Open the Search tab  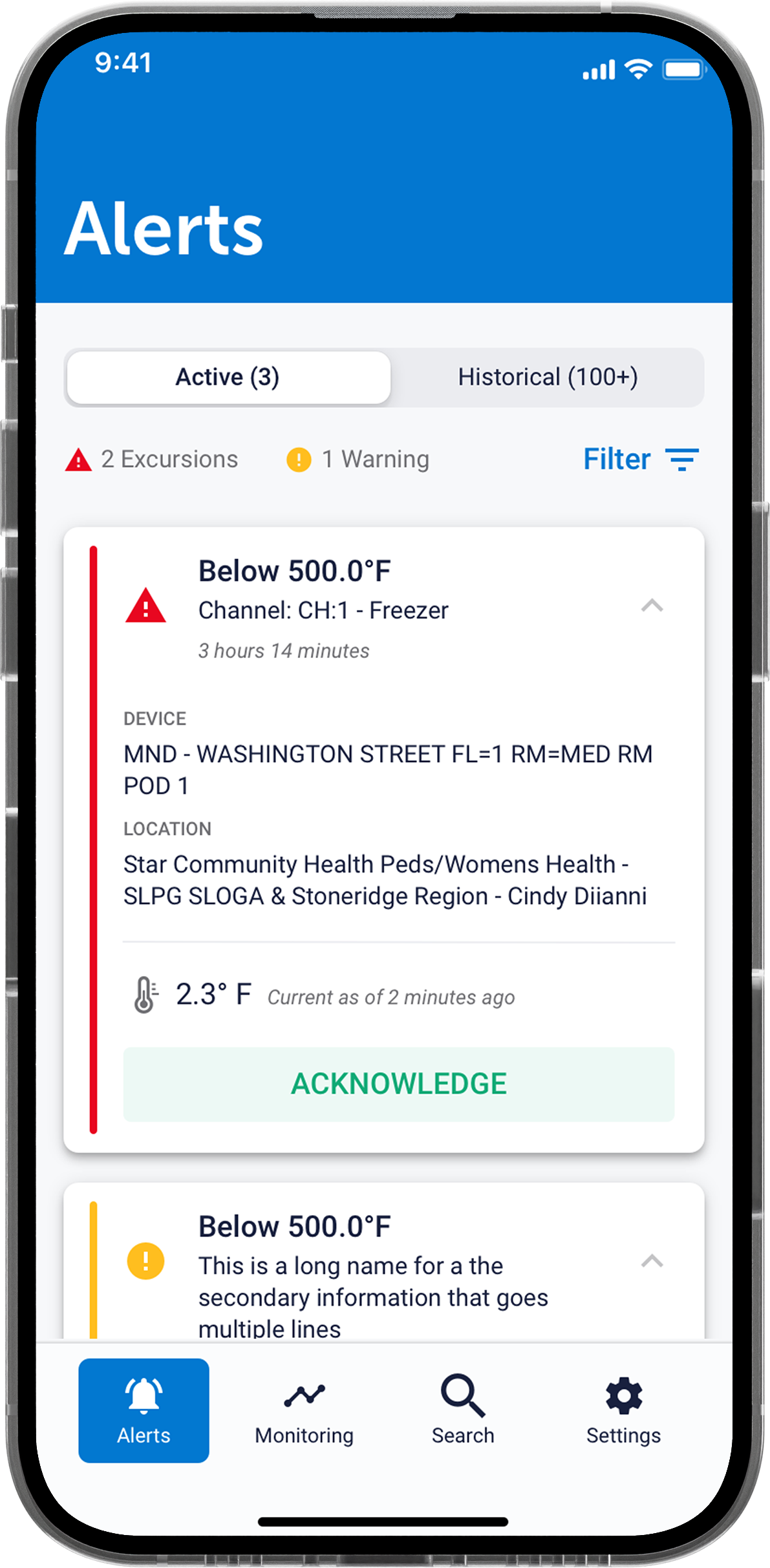[x=463, y=1411]
